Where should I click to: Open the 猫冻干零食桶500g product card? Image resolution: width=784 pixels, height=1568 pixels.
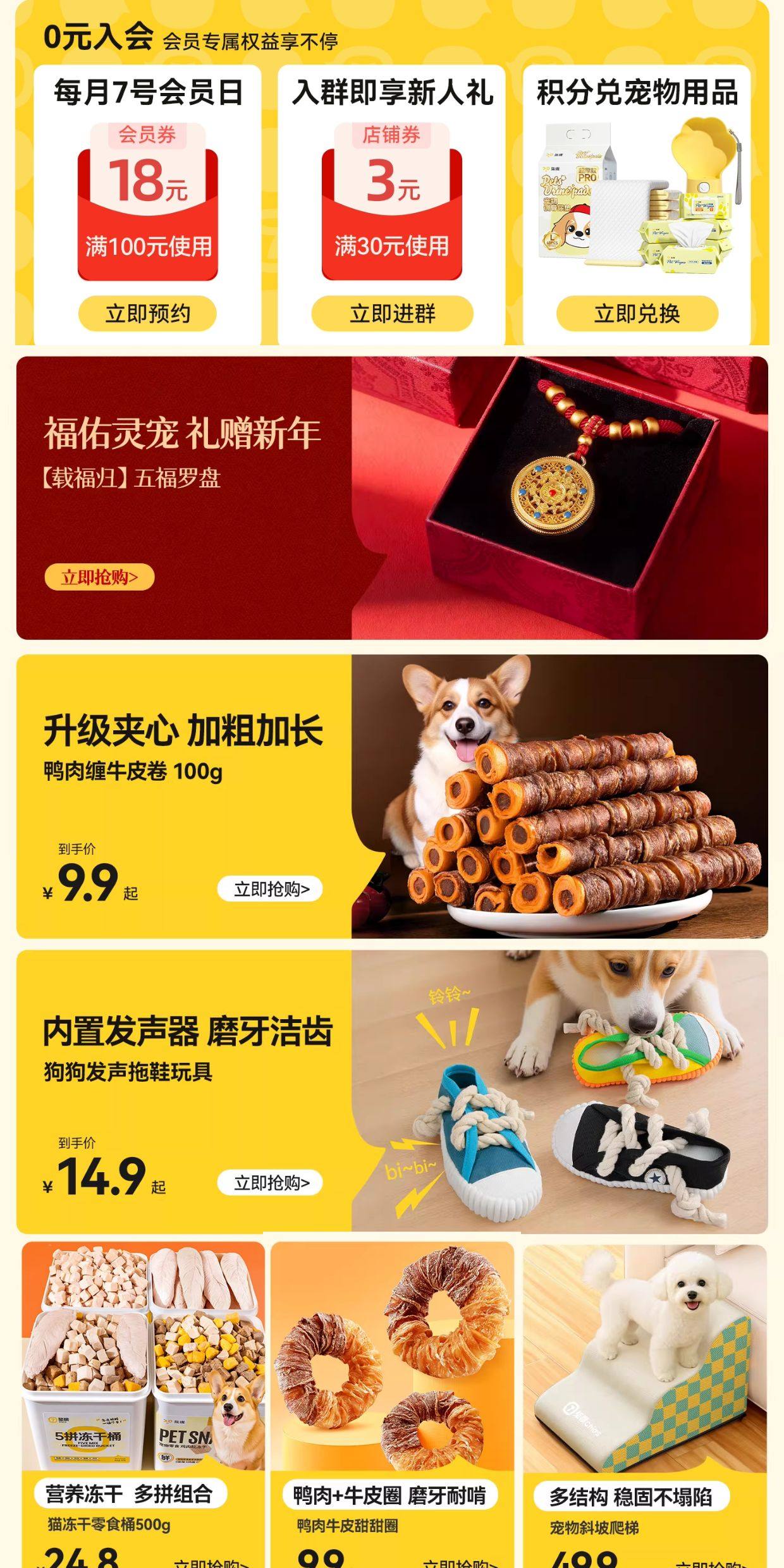pos(143,1391)
